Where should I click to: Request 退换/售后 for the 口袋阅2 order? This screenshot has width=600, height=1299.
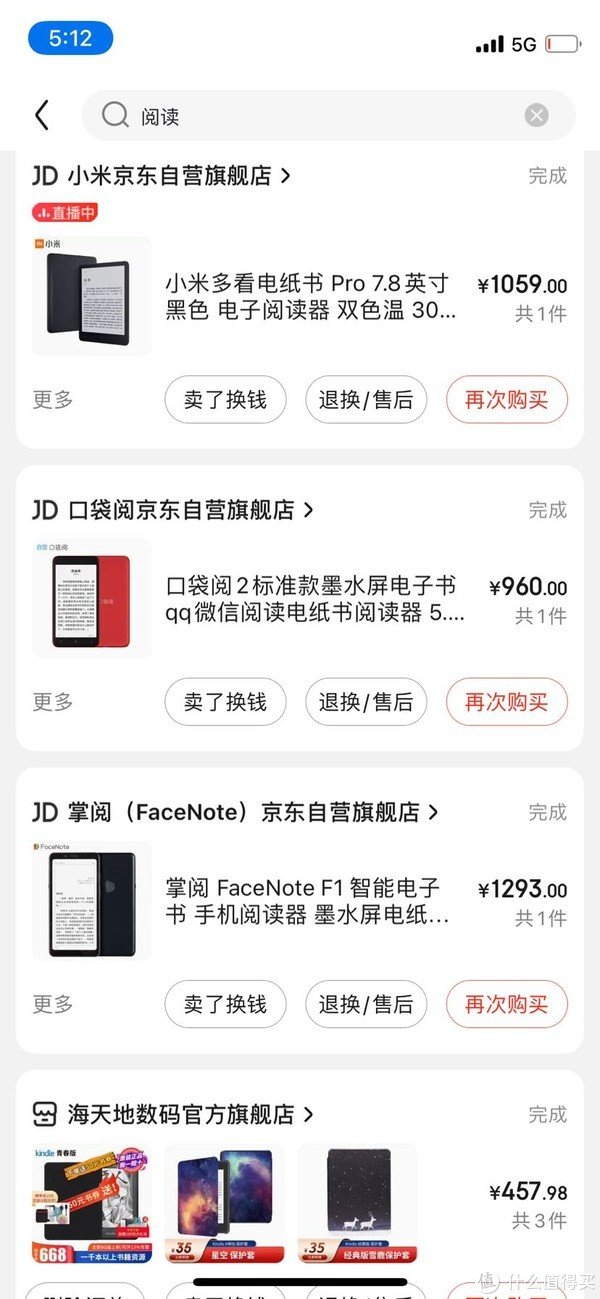[366, 702]
